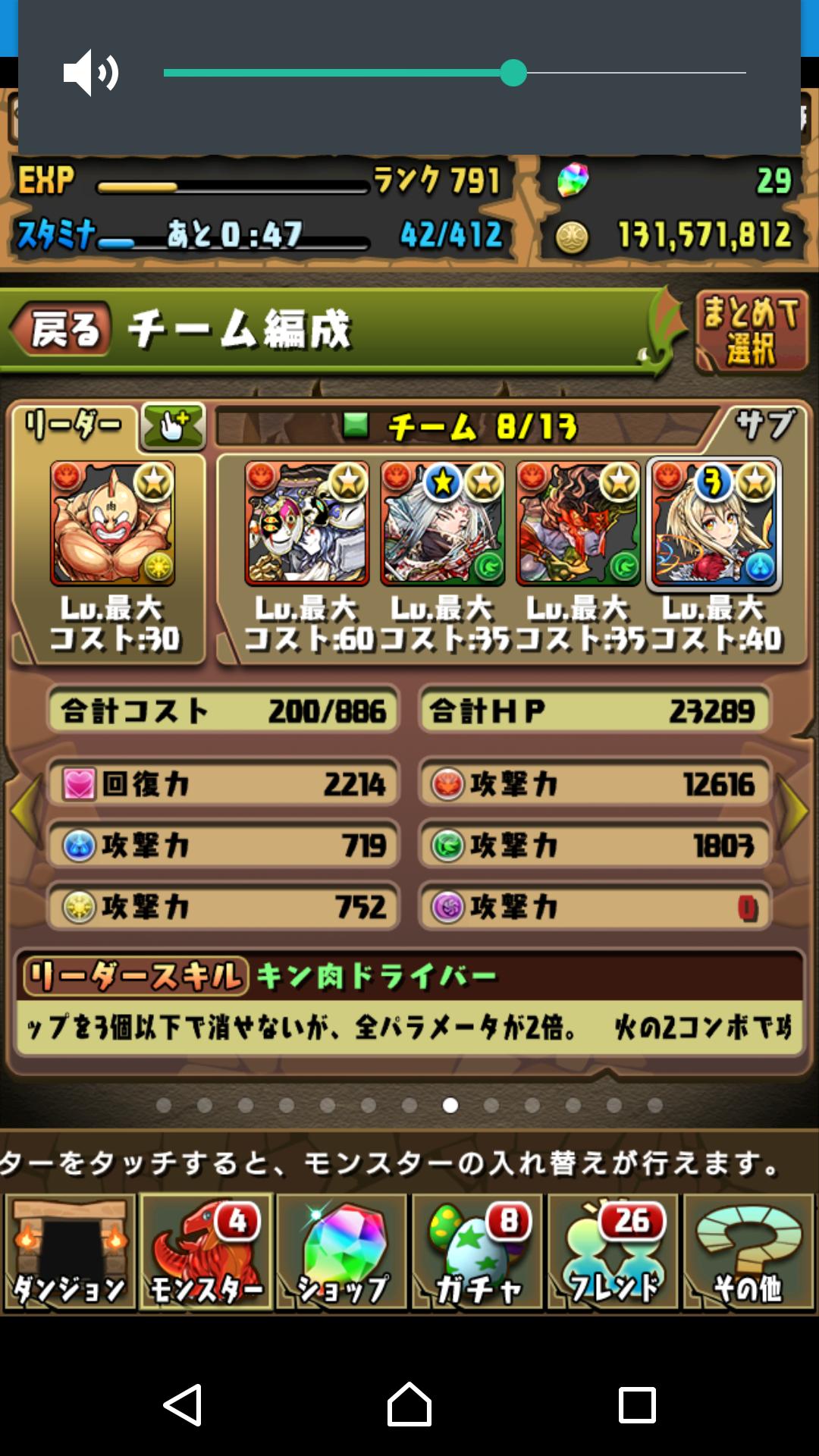Open the ショップ shop tab
The image size is (819, 1456).
point(342,1252)
